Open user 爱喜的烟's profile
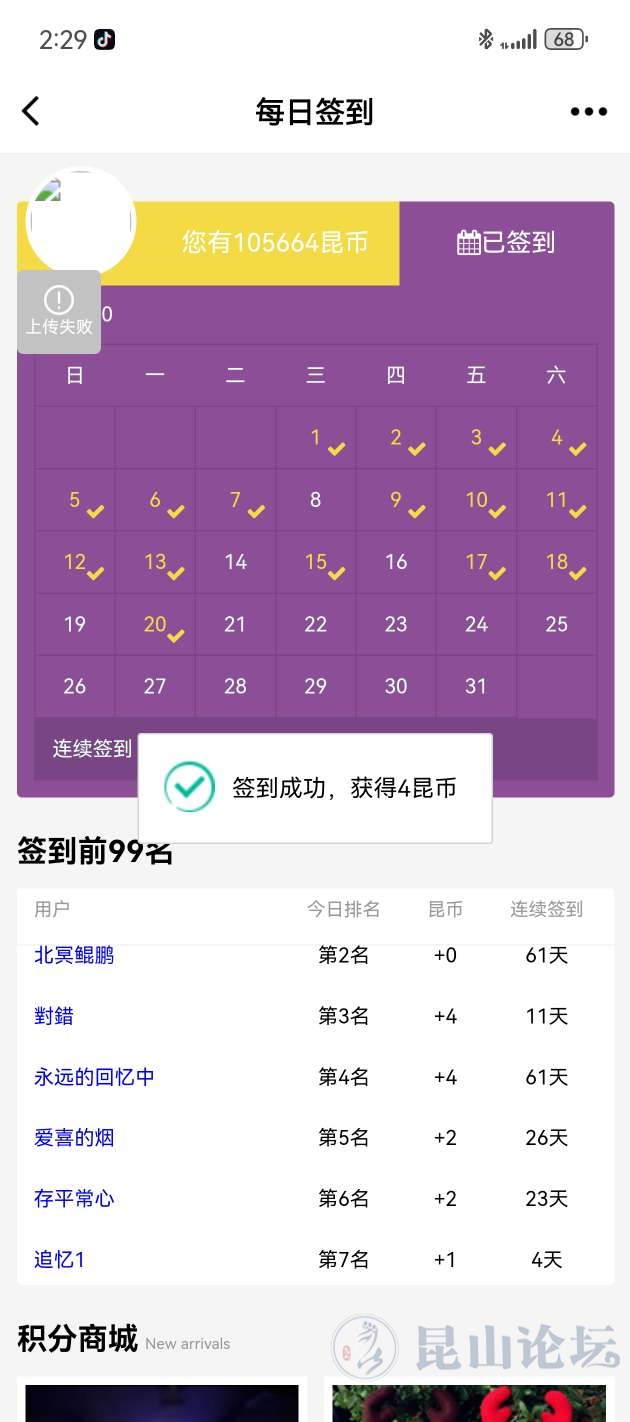 74,1137
